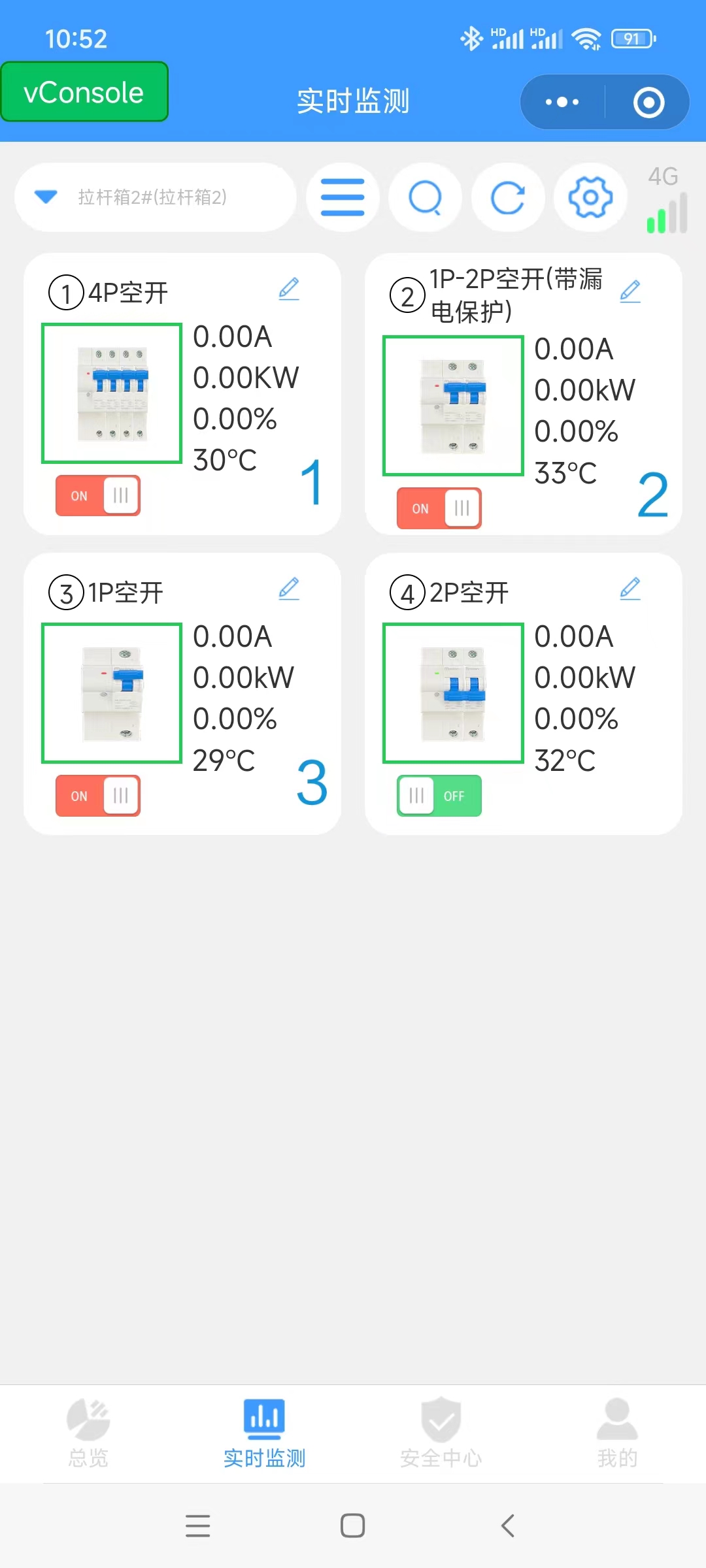Tap the search magnifier icon

(x=426, y=197)
